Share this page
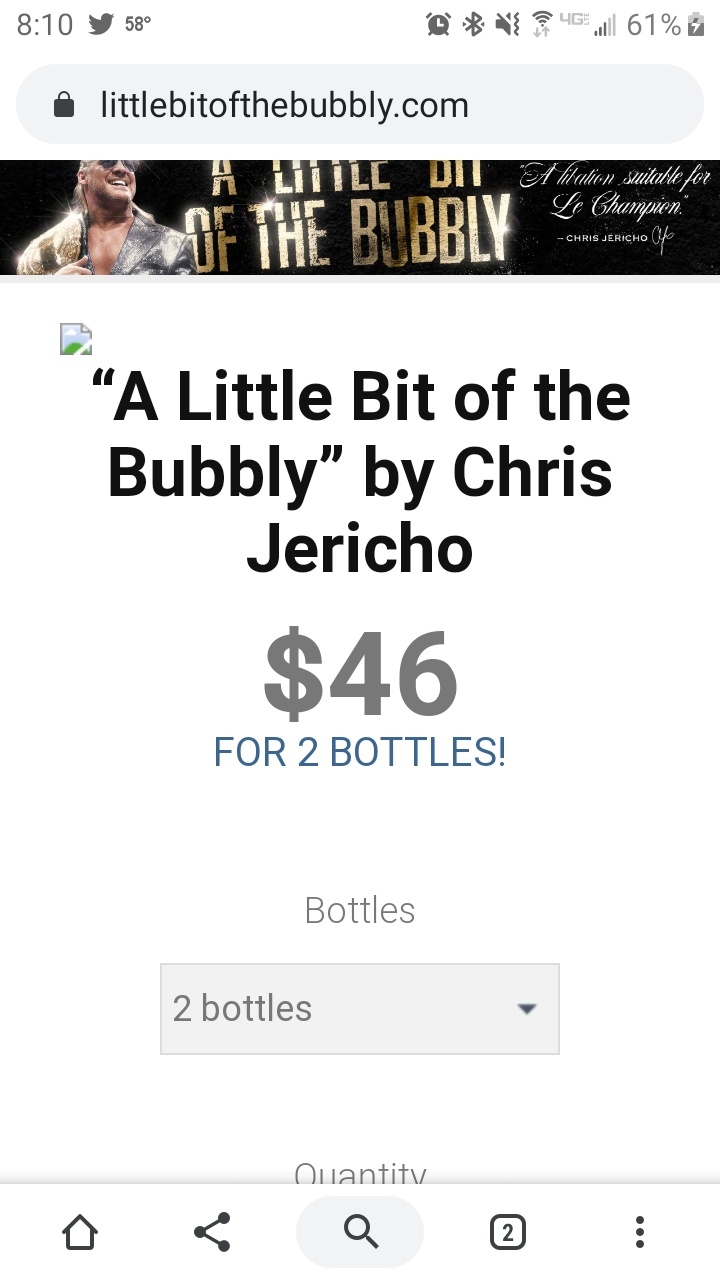Viewport: 720px width, 1280px height. [x=212, y=1232]
